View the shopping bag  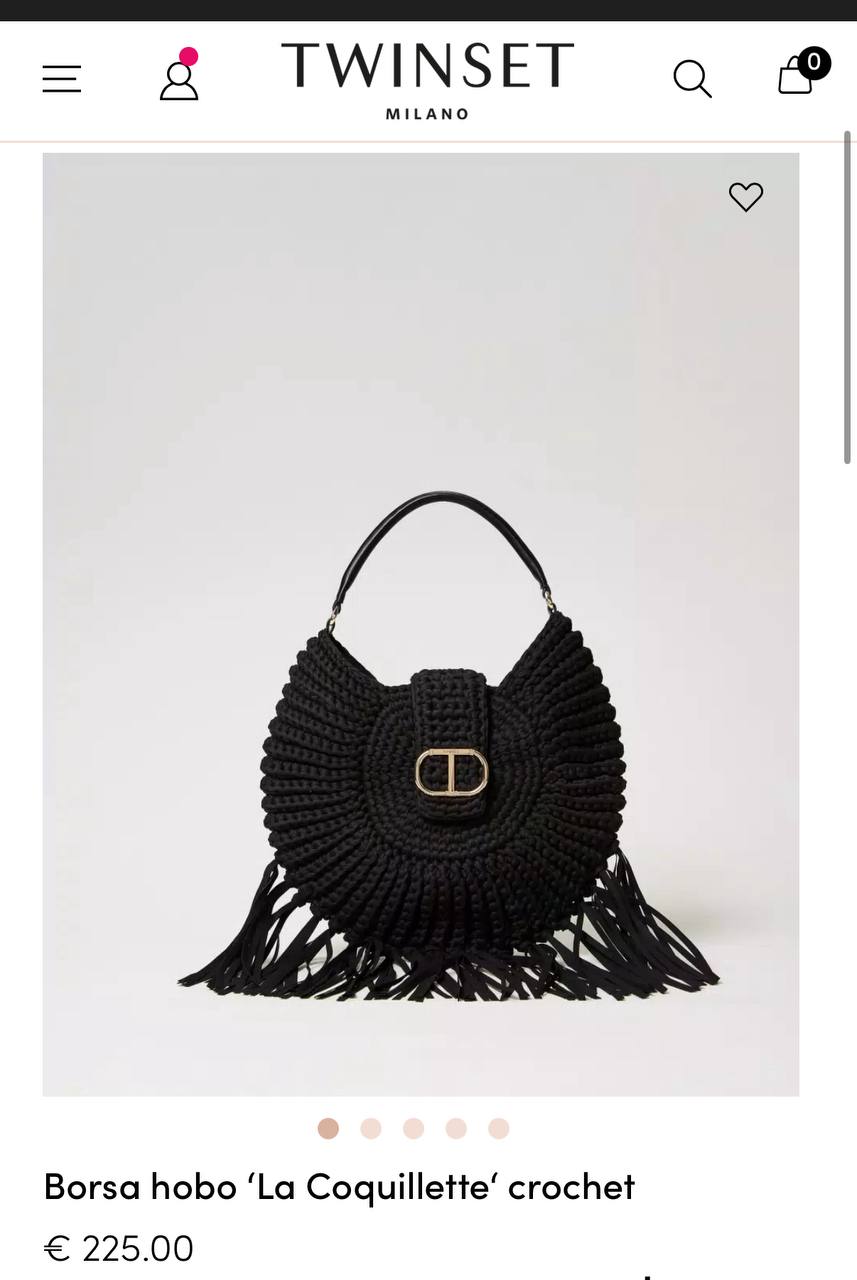(x=797, y=75)
